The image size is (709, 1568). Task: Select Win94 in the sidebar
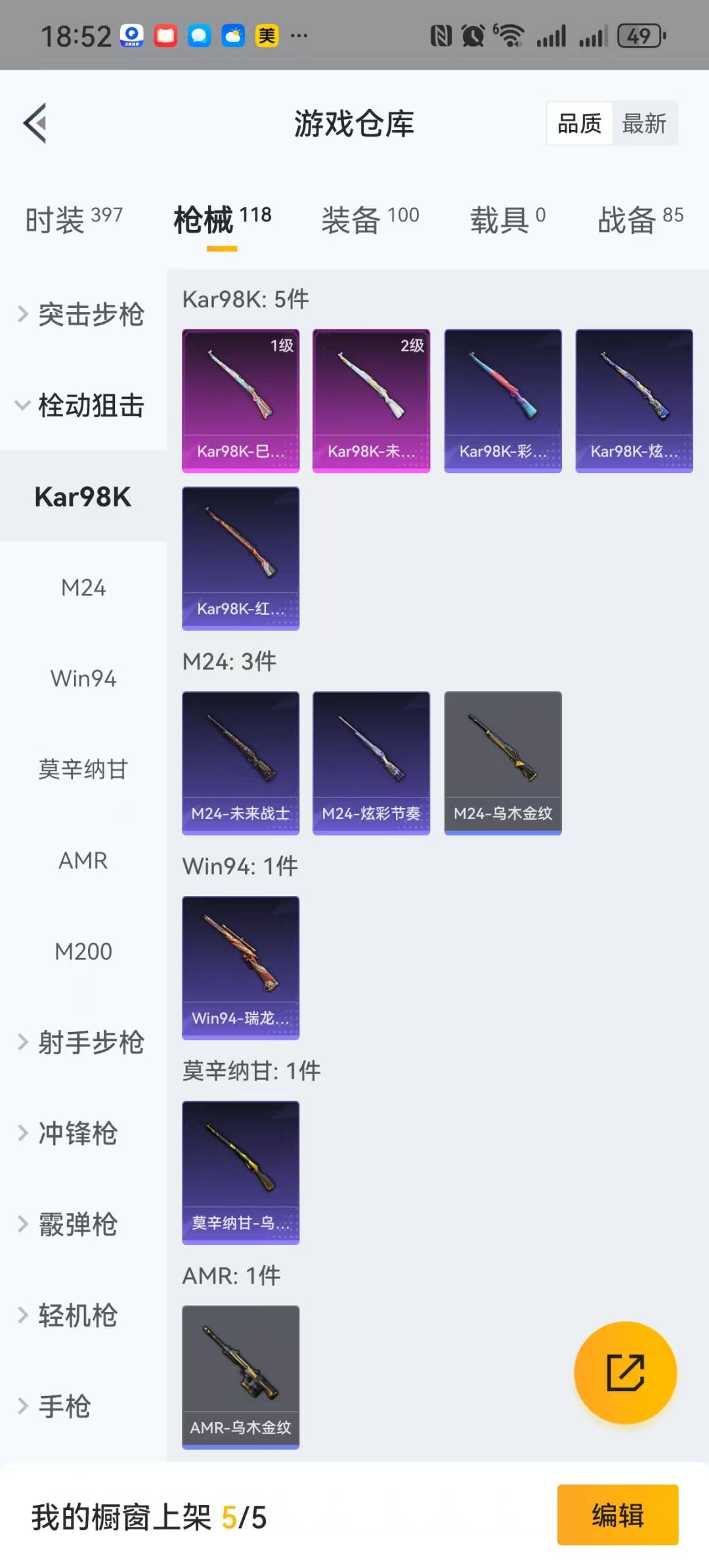tap(83, 678)
